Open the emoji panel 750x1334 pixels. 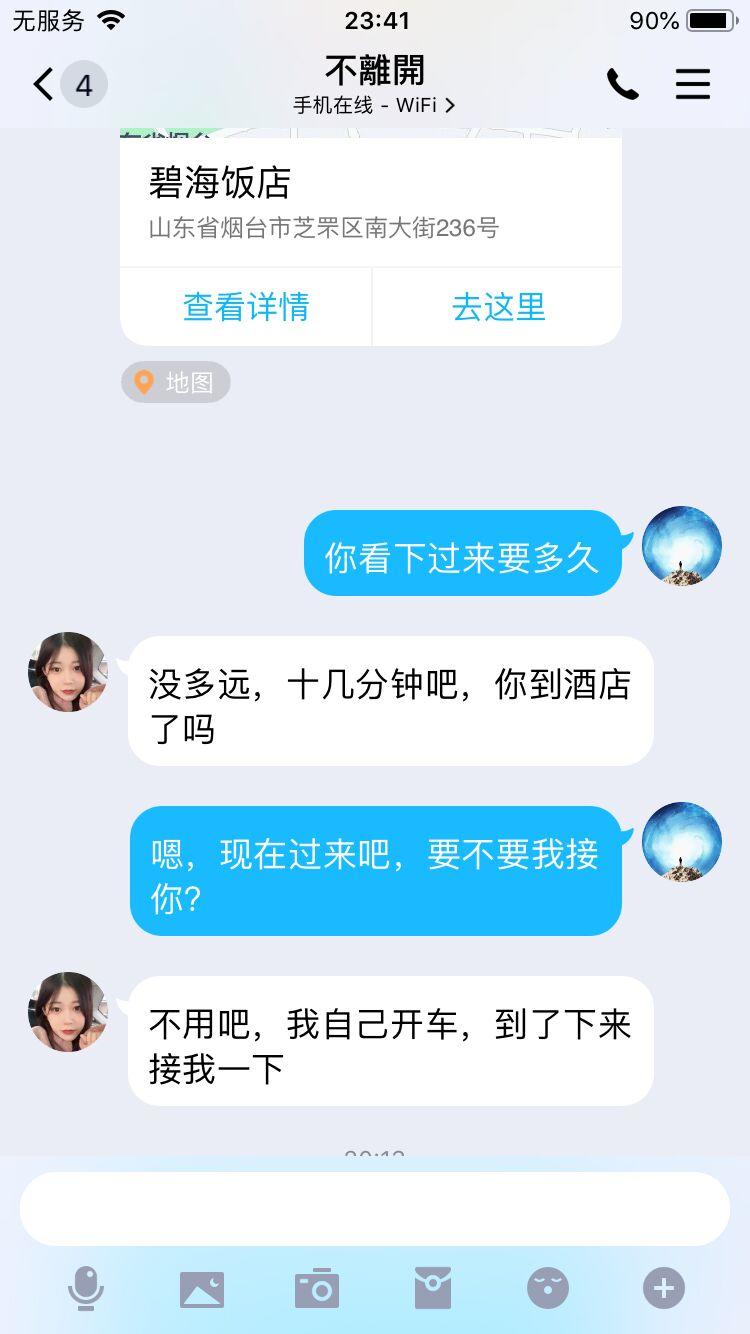point(548,1288)
